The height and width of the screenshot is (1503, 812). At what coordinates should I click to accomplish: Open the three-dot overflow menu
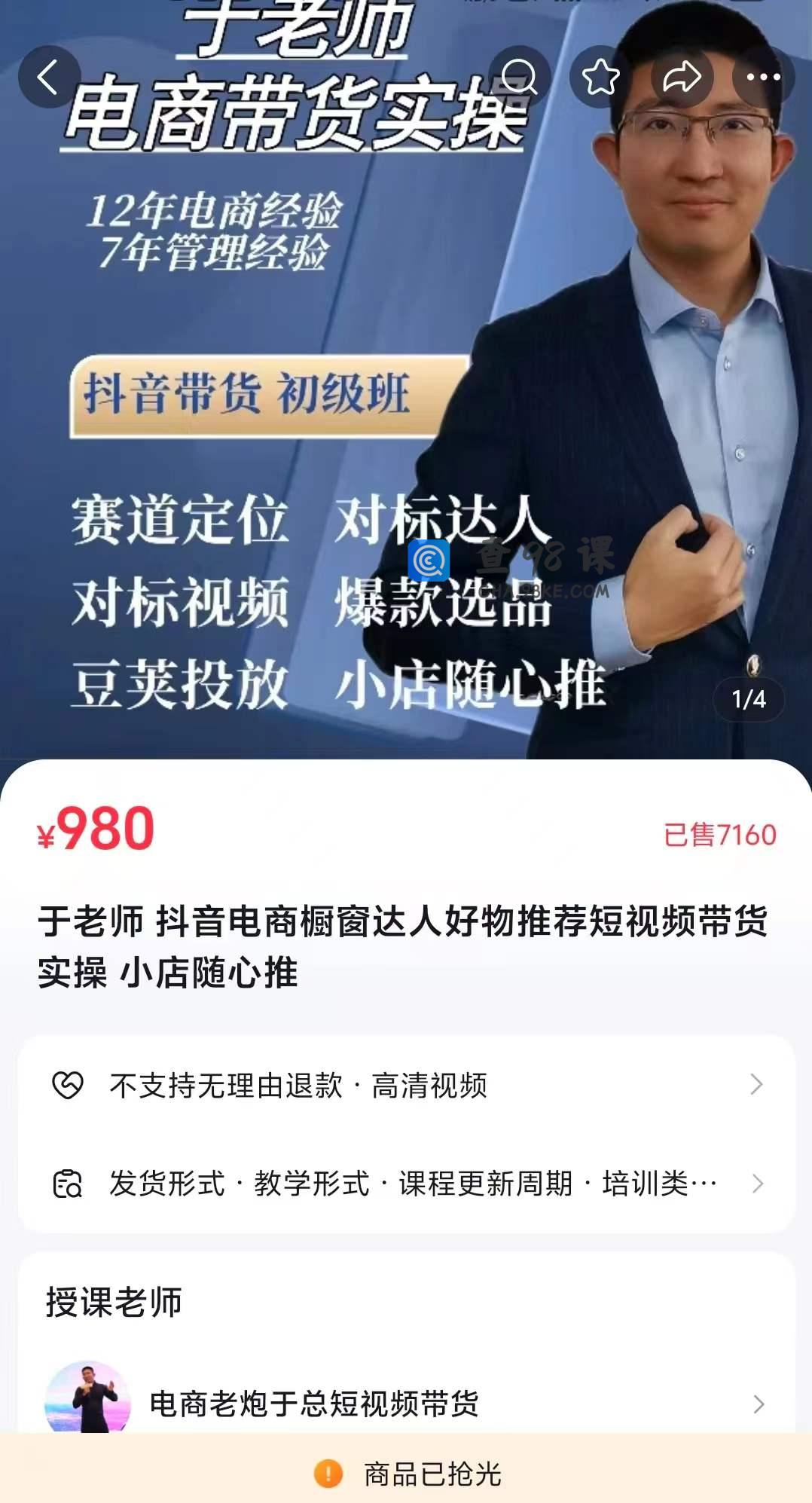click(x=763, y=77)
